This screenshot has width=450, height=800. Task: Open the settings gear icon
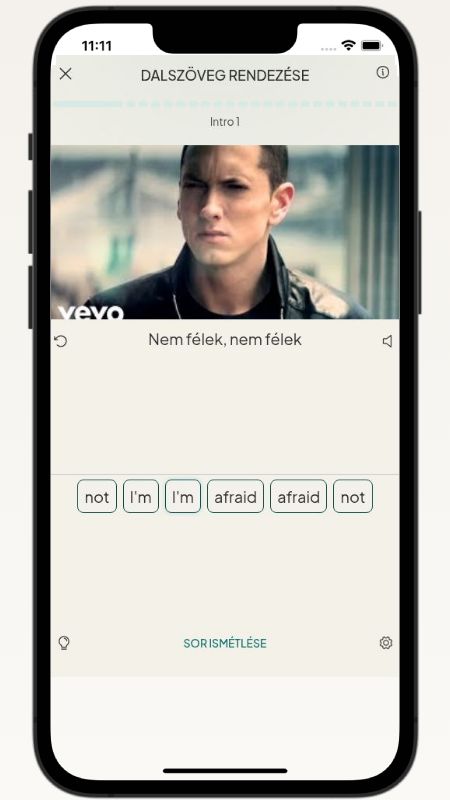click(386, 643)
